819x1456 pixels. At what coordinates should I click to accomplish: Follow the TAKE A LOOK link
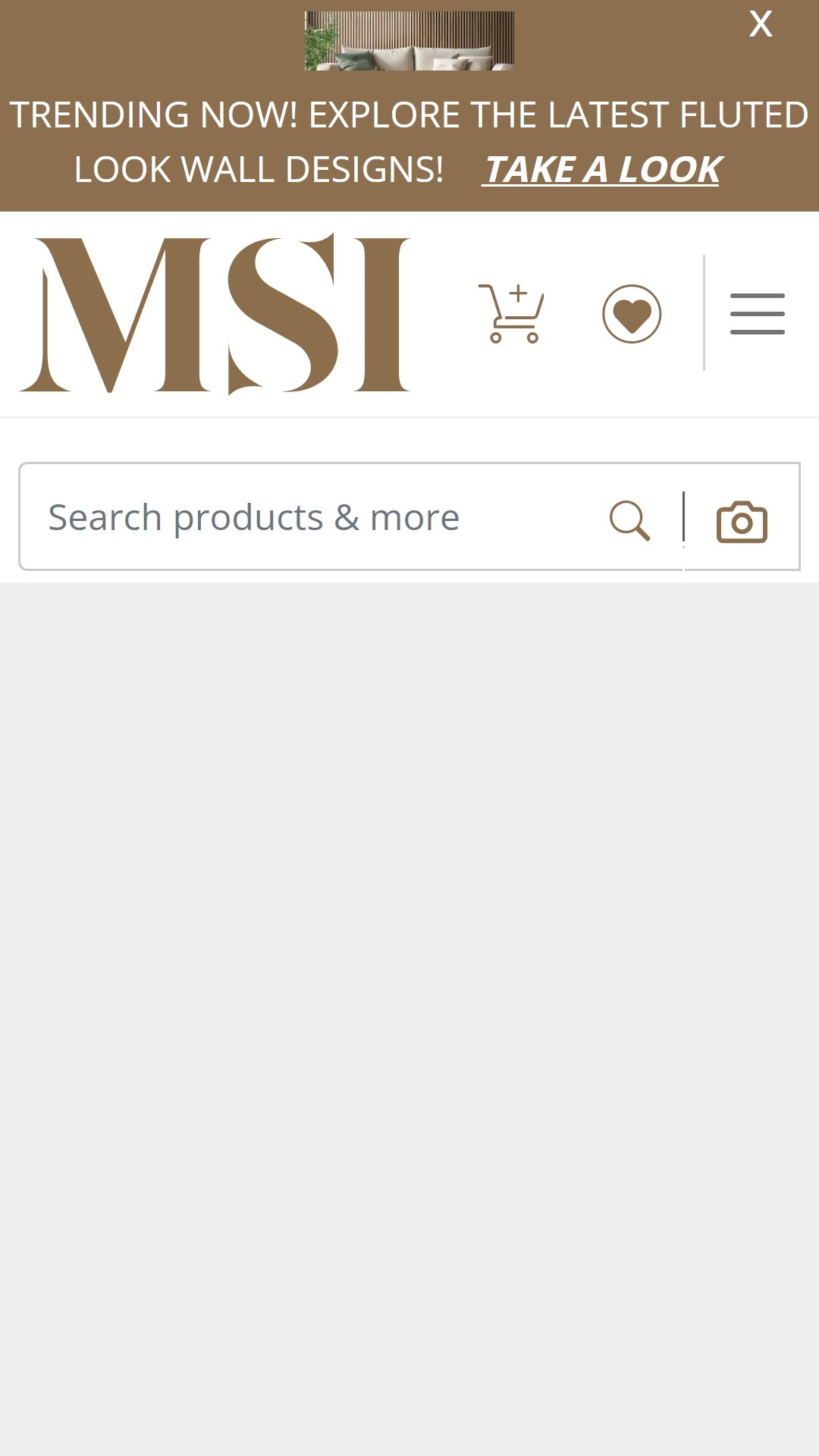pos(601,169)
